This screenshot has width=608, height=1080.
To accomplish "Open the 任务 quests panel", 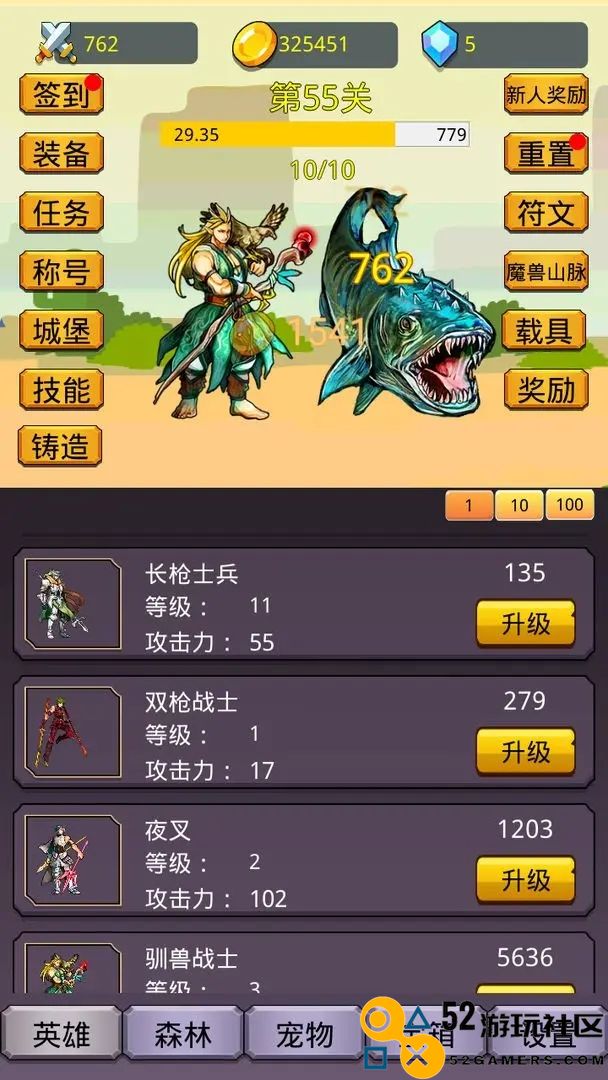I will click(61, 212).
